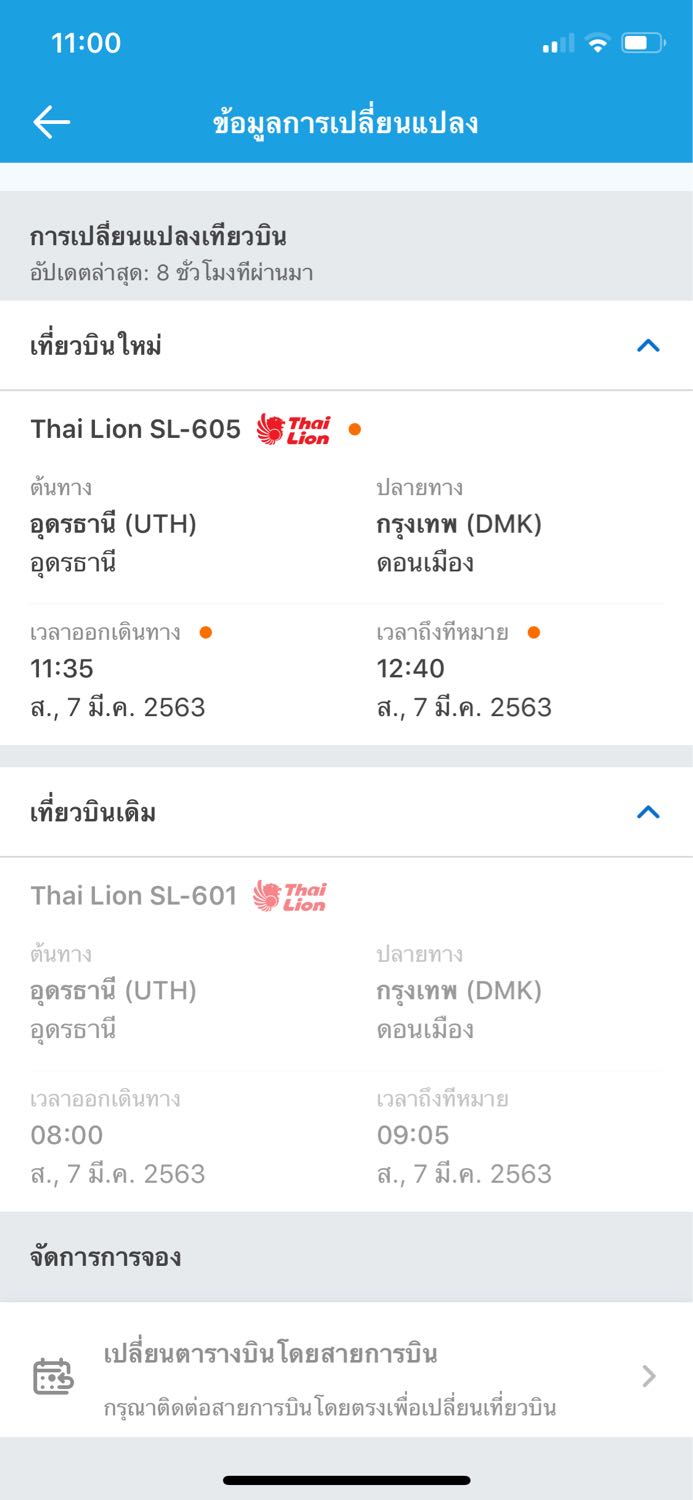The image size is (693, 1500).
Task: Open เปลี่ยนตารางบินโดยสายการบิน option
Action: click(346, 1378)
